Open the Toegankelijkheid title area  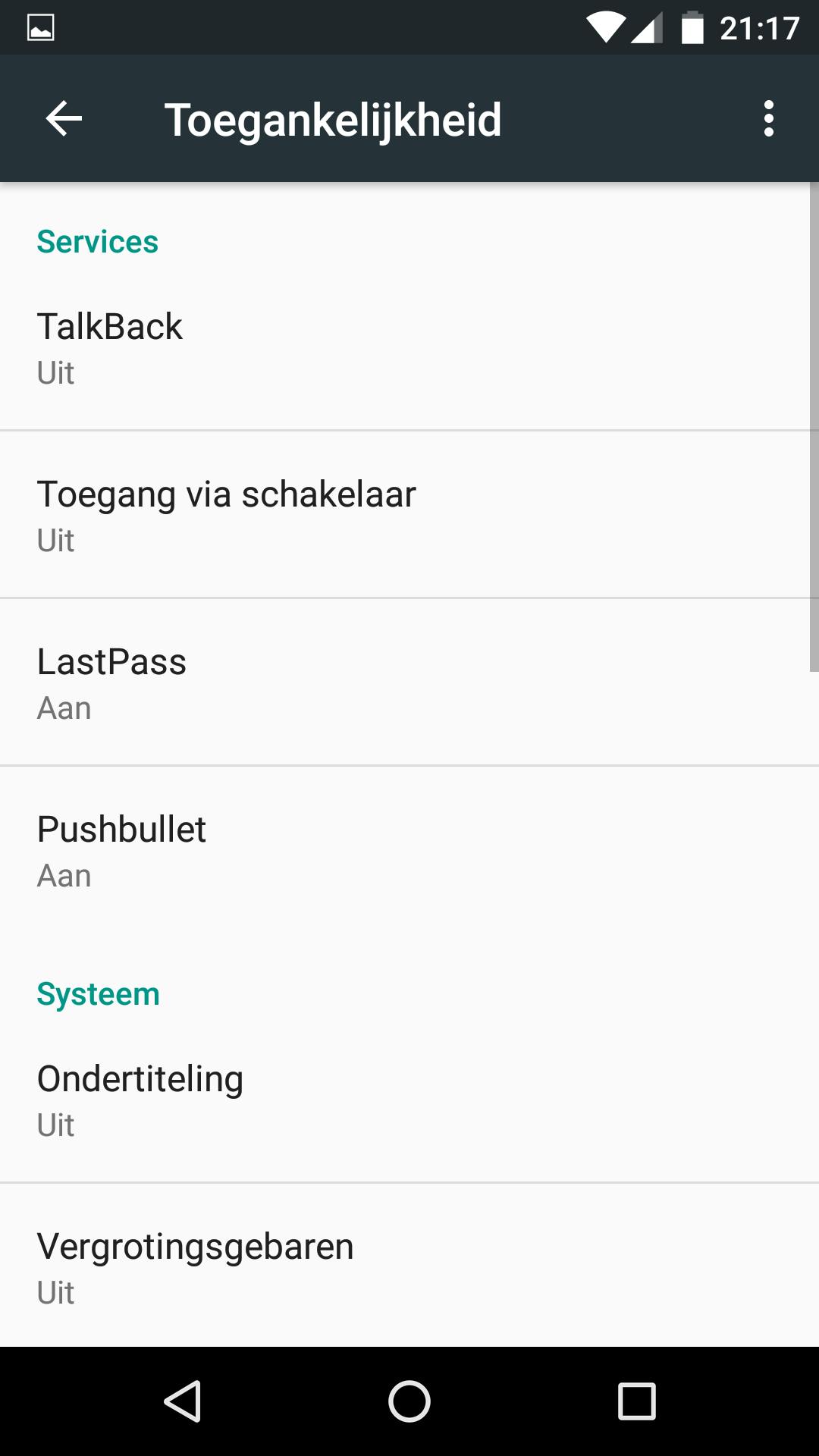point(334,118)
